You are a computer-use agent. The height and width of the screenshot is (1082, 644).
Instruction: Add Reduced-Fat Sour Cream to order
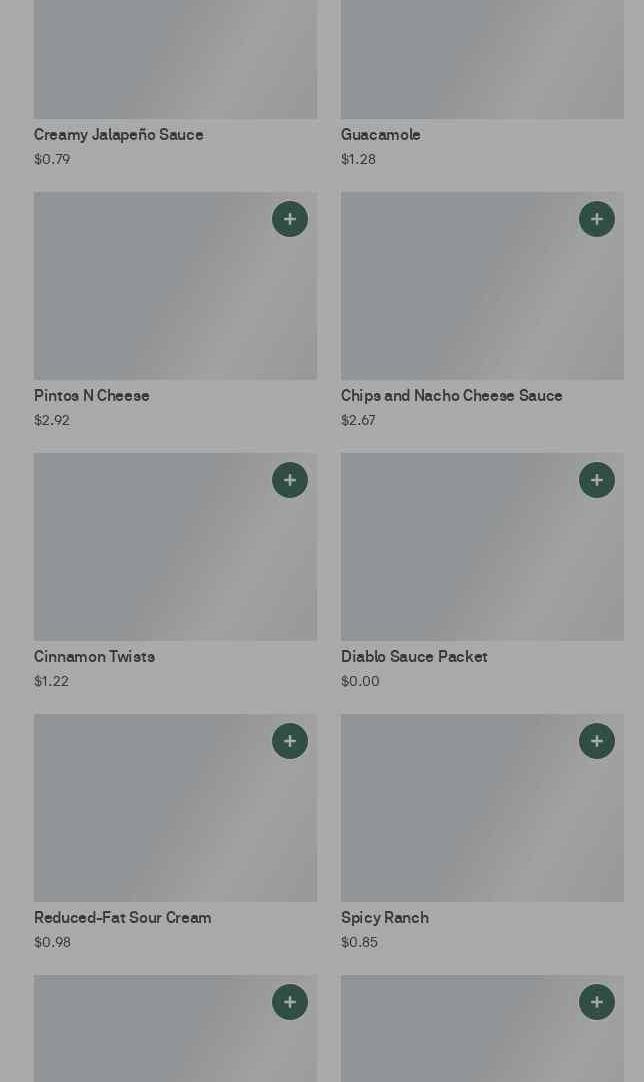290,741
